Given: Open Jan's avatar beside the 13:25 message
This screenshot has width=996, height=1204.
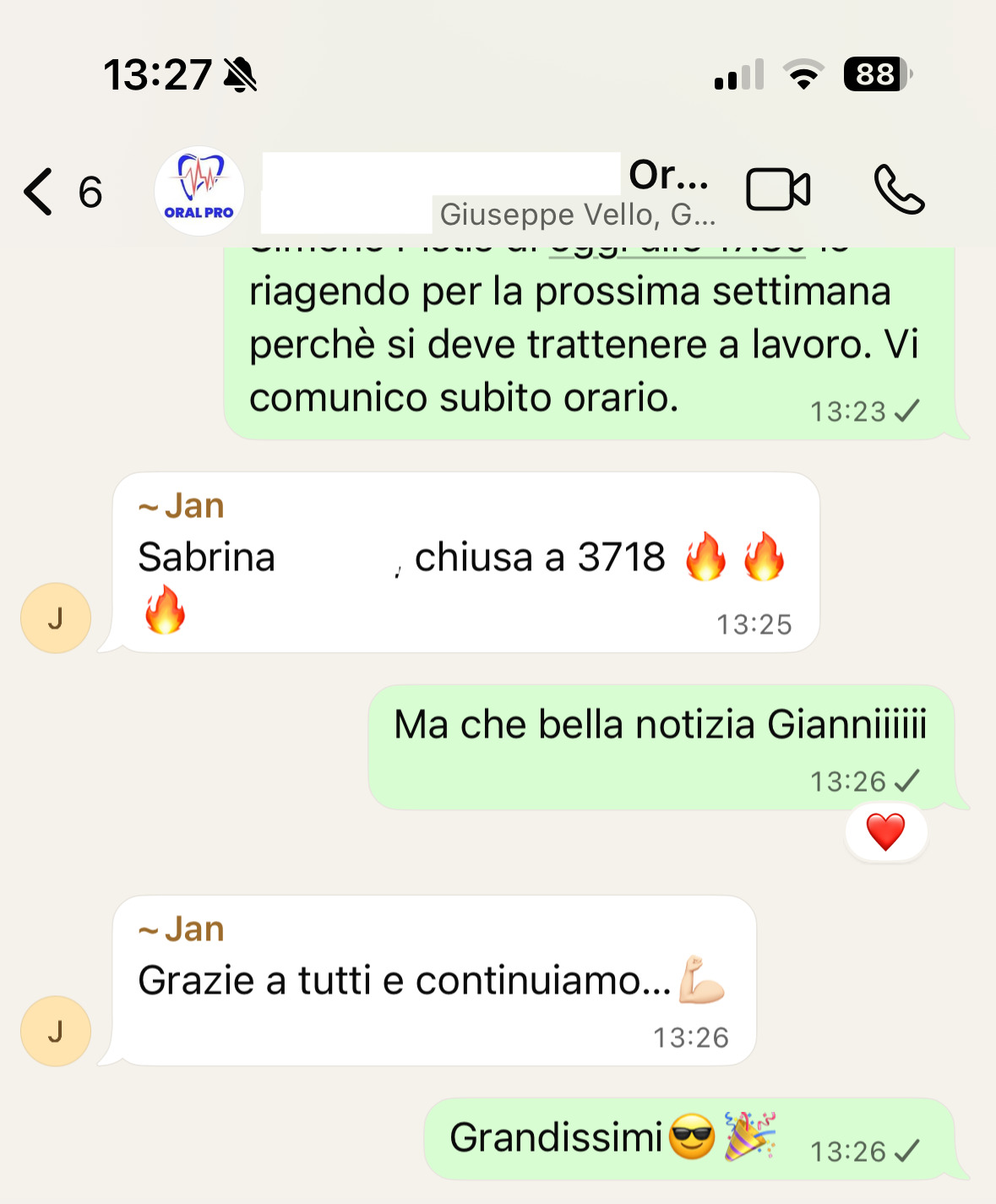Looking at the screenshot, I should coord(56,618).
